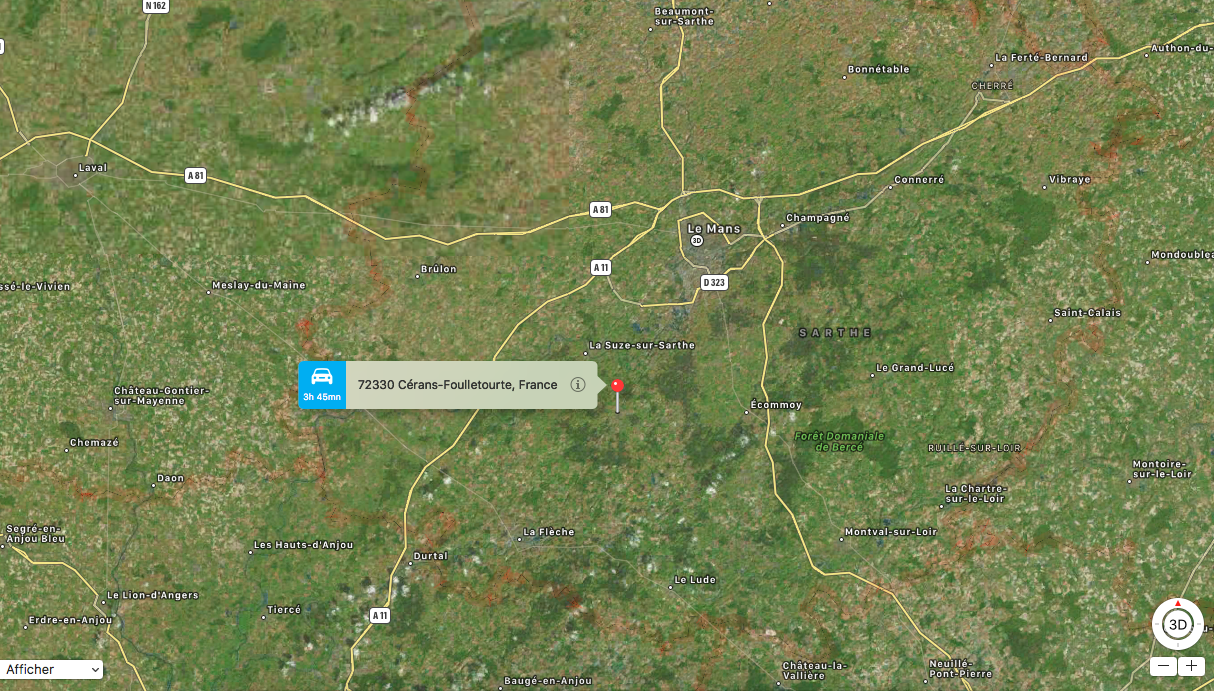Select the red map pin
Viewport: 1214px width, 691px height.
coord(617,387)
